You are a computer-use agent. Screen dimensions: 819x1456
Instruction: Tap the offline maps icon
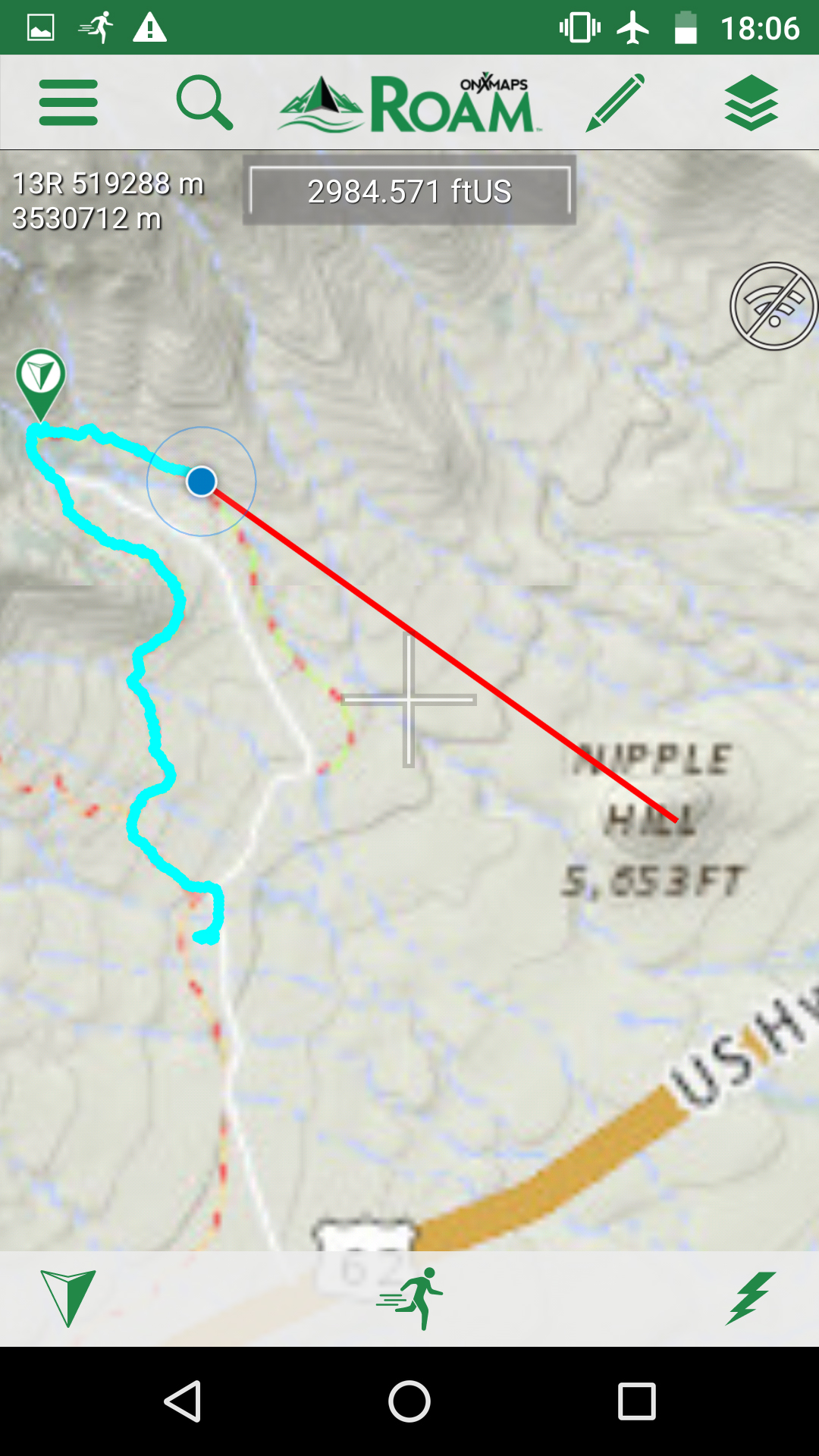click(773, 306)
